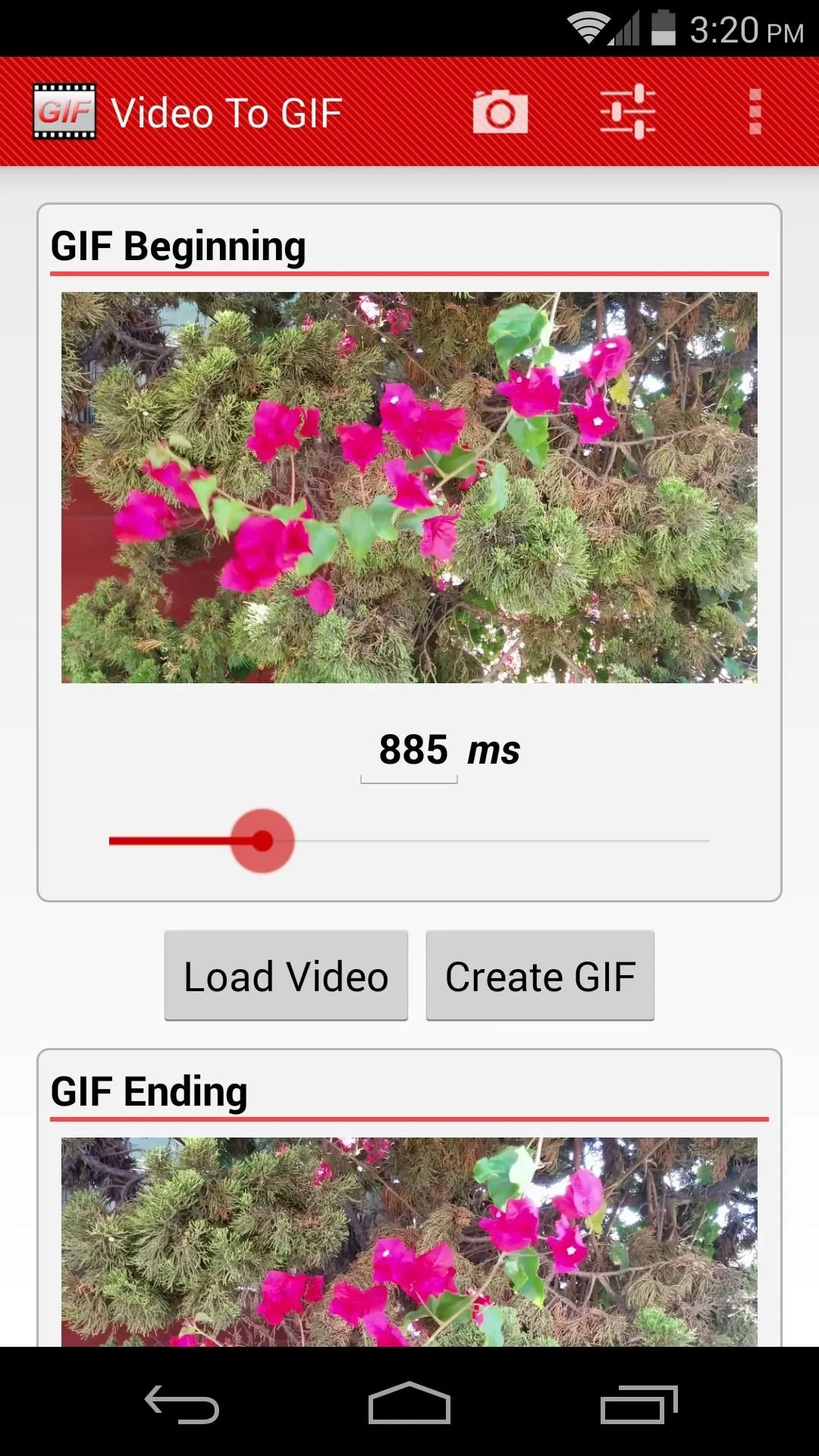This screenshot has height=1456, width=819.
Task: Go to the home screen
Action: (409, 1404)
